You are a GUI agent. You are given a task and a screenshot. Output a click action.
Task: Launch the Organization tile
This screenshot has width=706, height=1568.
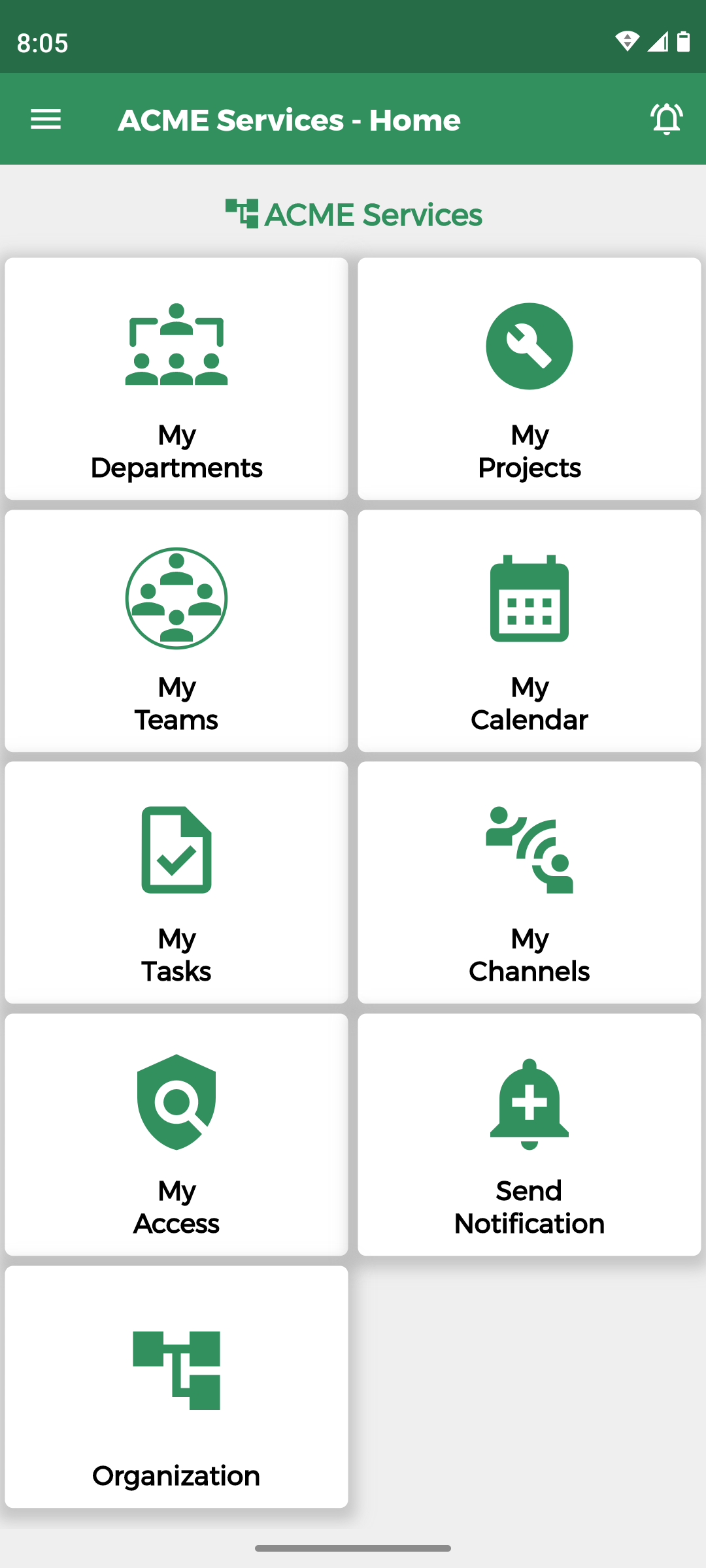[x=176, y=1387]
